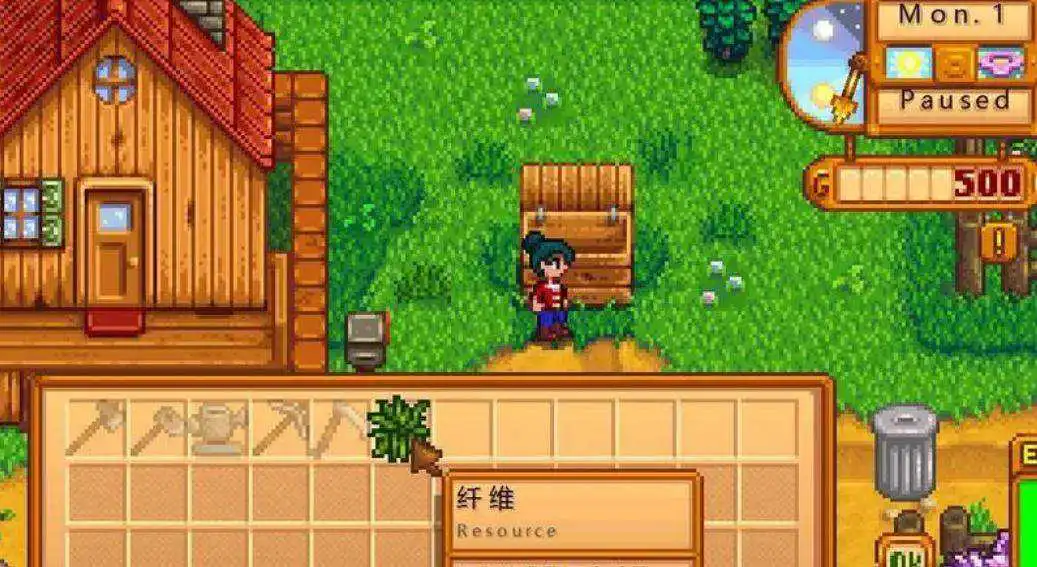
Task: Open the journal exclamation icon
Action: (998, 241)
